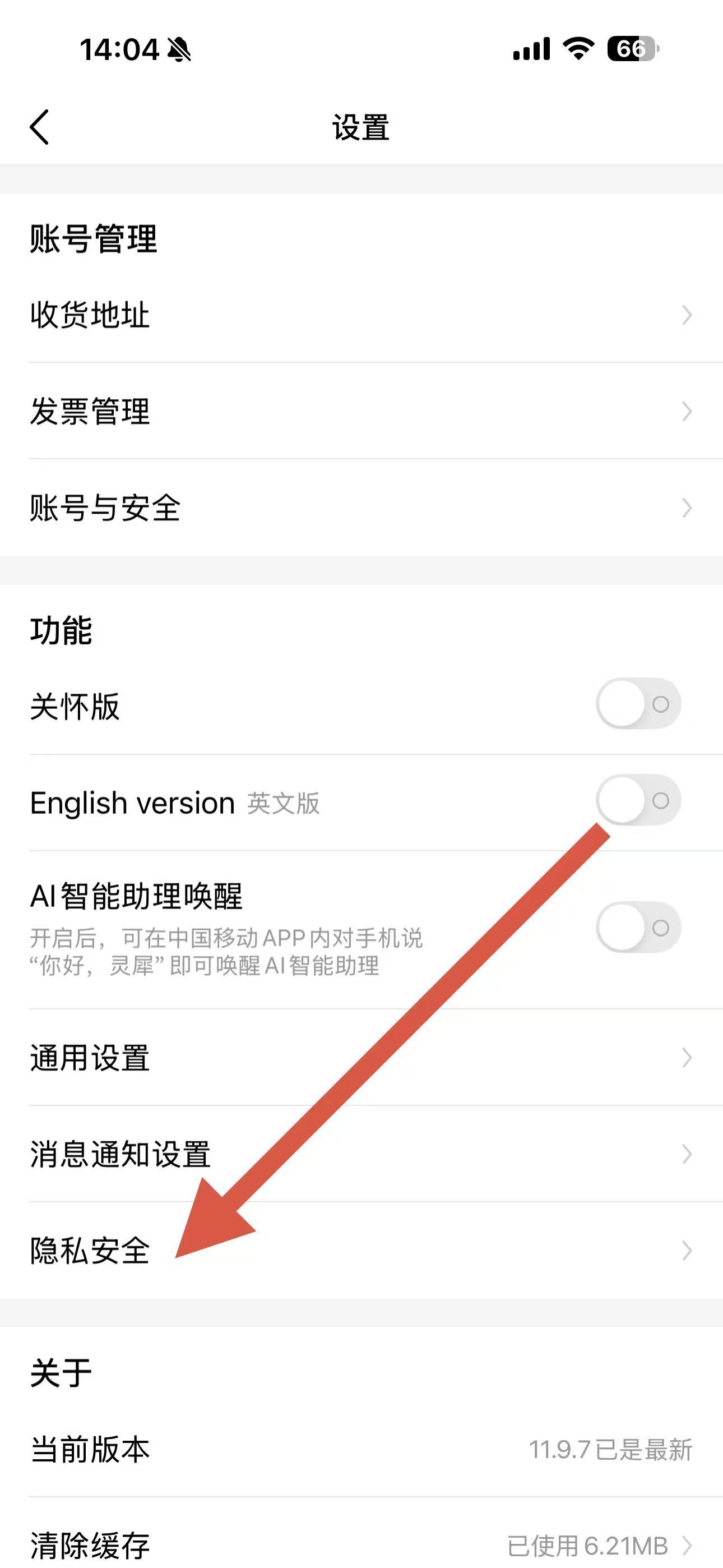Open 隐私安全 settings
The height and width of the screenshot is (1568, 723).
[361, 1250]
